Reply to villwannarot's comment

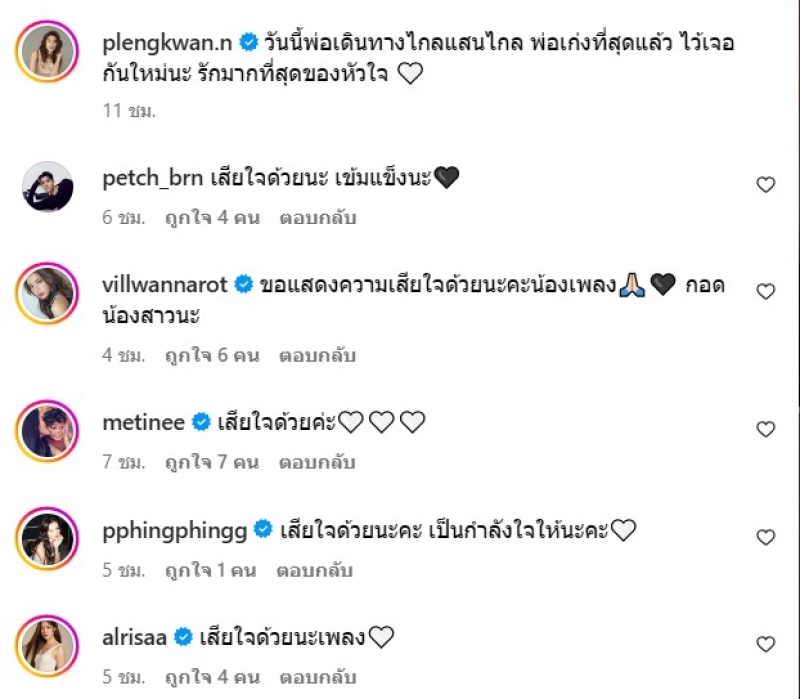pos(317,355)
